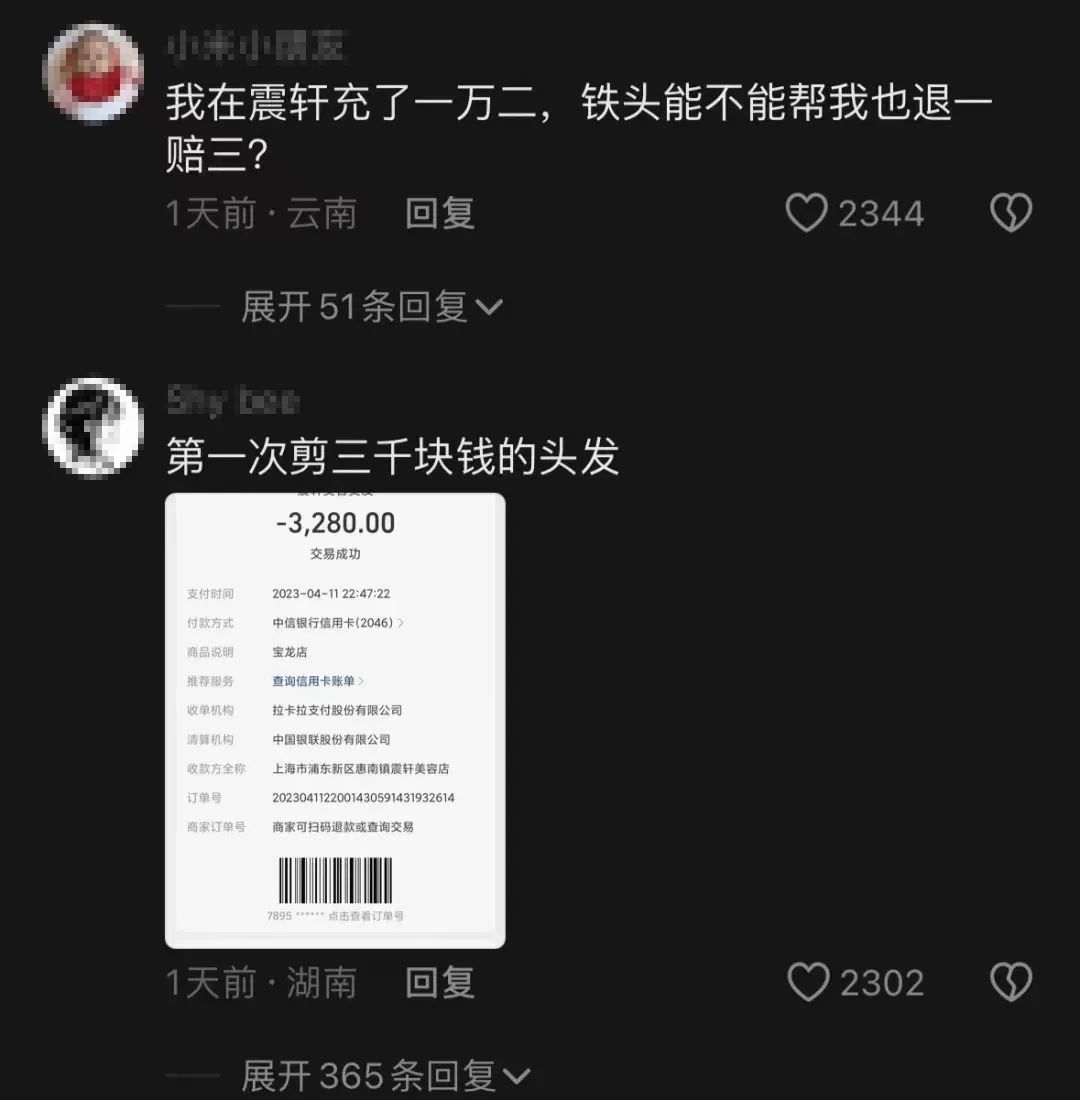
Task: Reply to the 湖南 comment
Action: tap(439, 983)
